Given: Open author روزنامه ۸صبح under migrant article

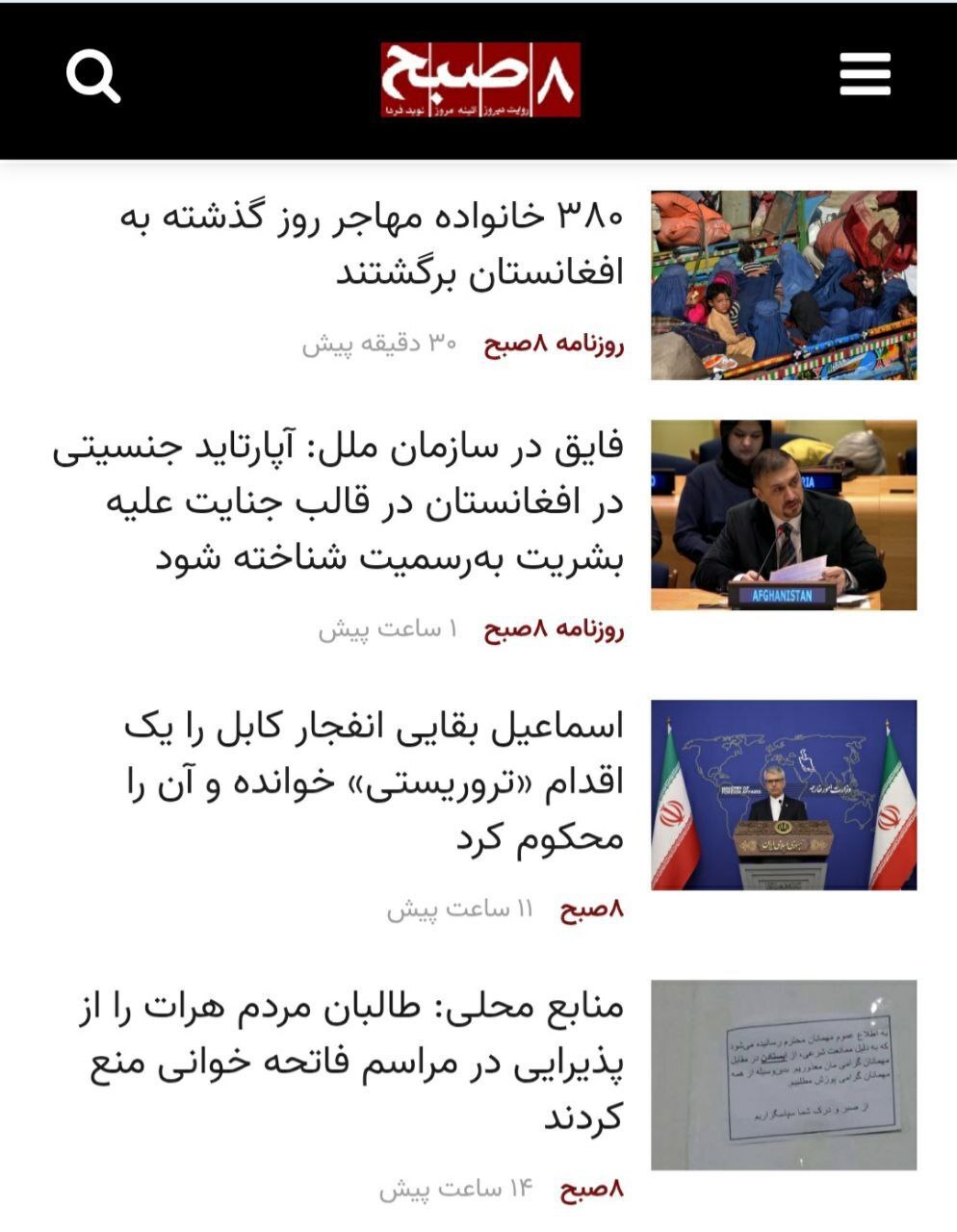Looking at the screenshot, I should [554, 344].
